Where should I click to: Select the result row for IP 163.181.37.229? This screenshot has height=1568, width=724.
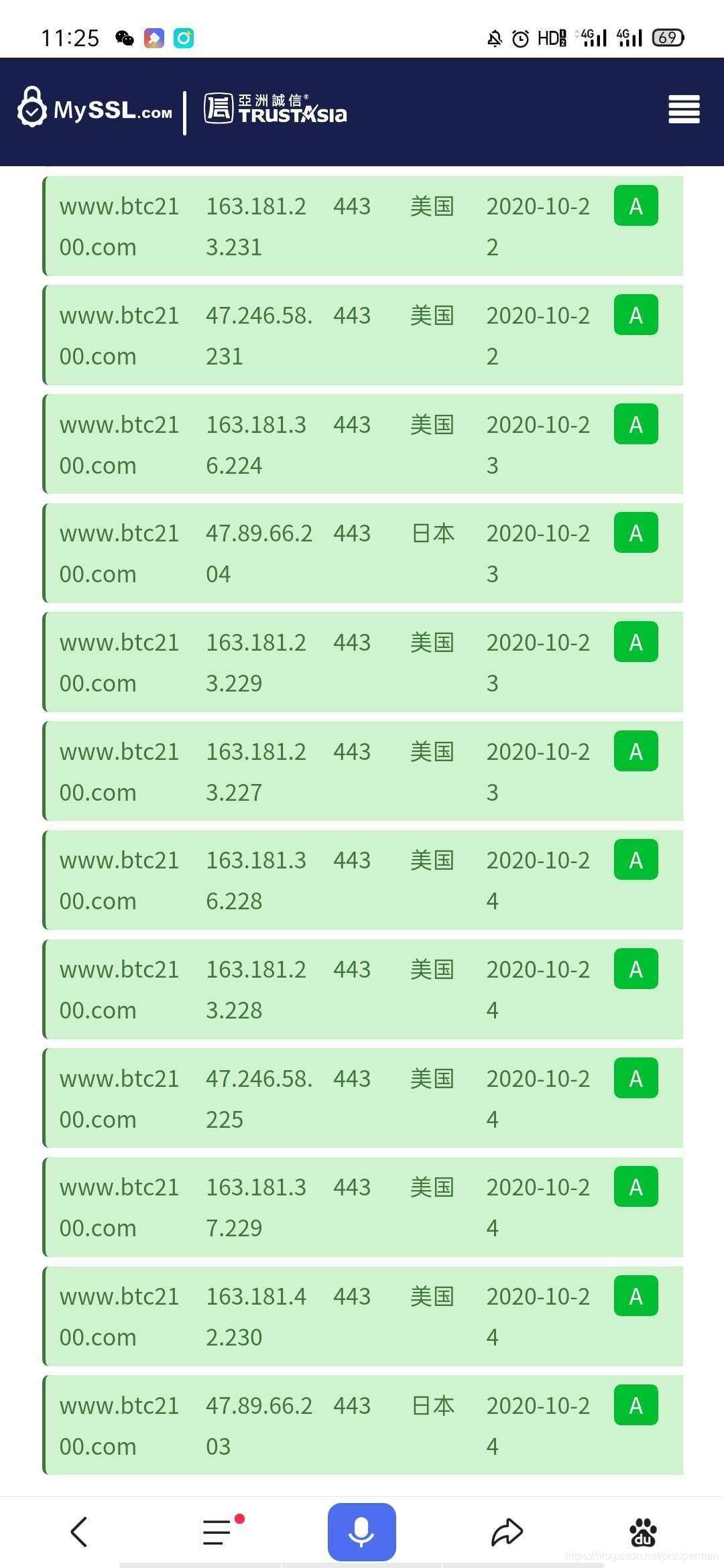coord(363,1207)
